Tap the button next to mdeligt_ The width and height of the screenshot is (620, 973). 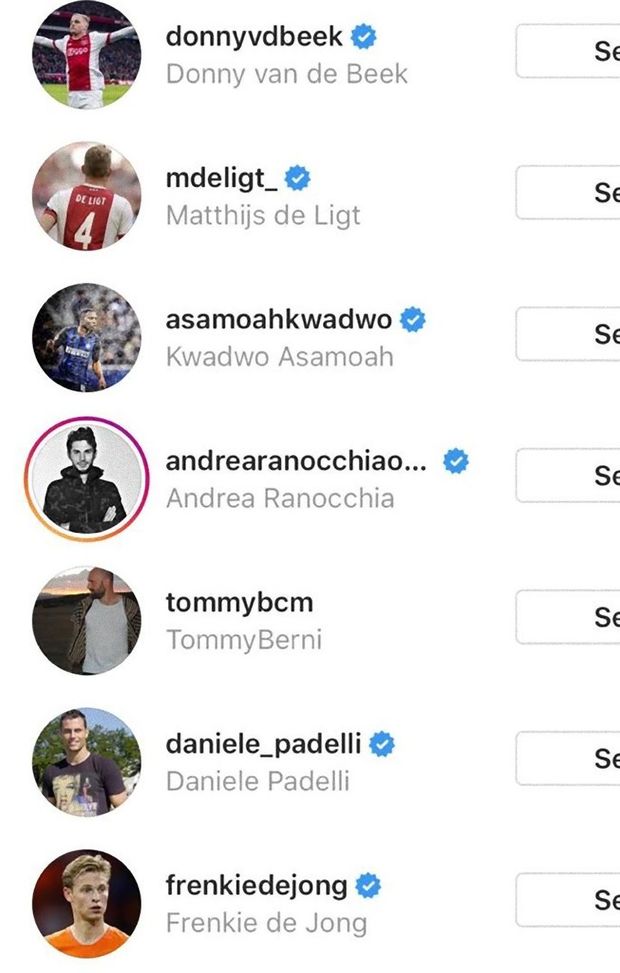coord(568,193)
